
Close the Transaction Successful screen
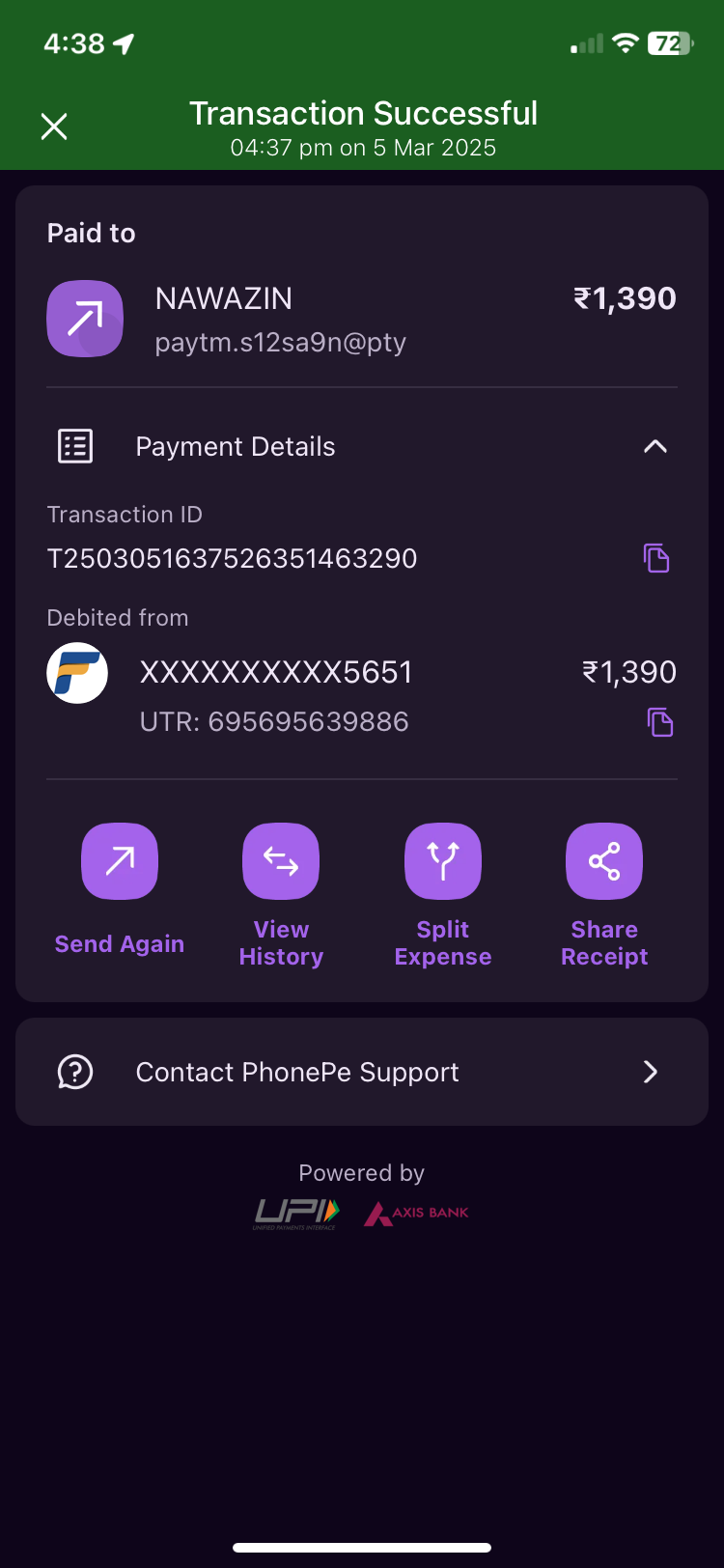(54, 126)
